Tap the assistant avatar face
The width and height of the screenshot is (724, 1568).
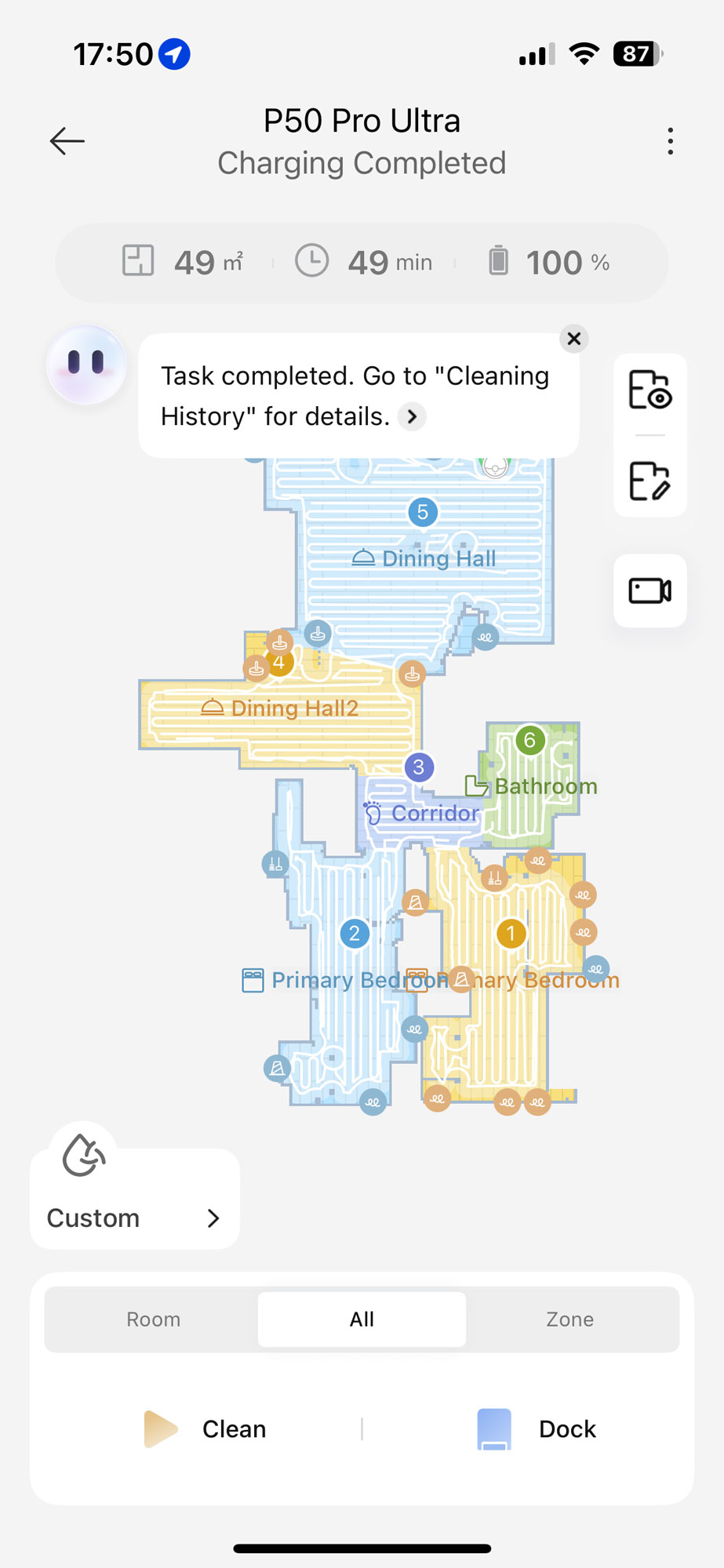[86, 365]
